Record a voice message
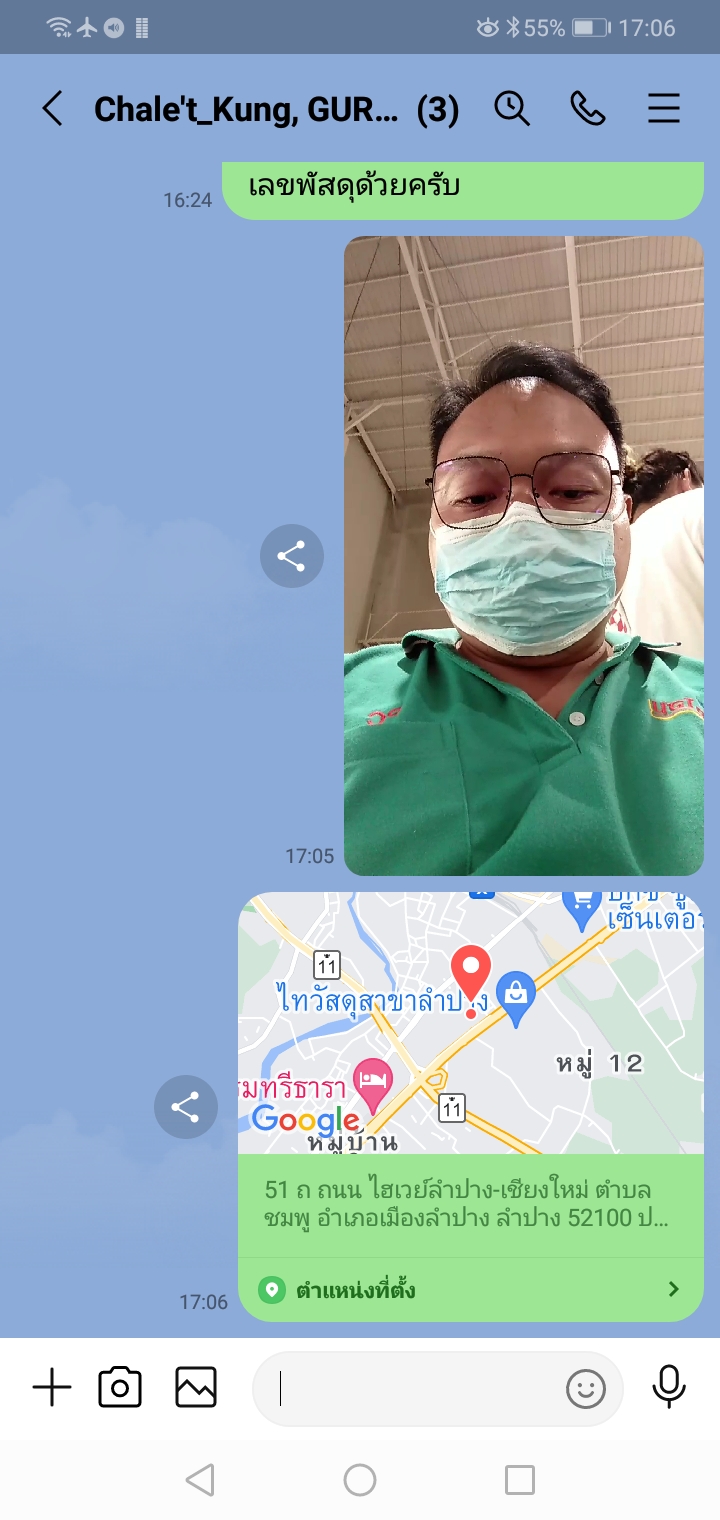This screenshot has width=720, height=1520. coord(669,1388)
